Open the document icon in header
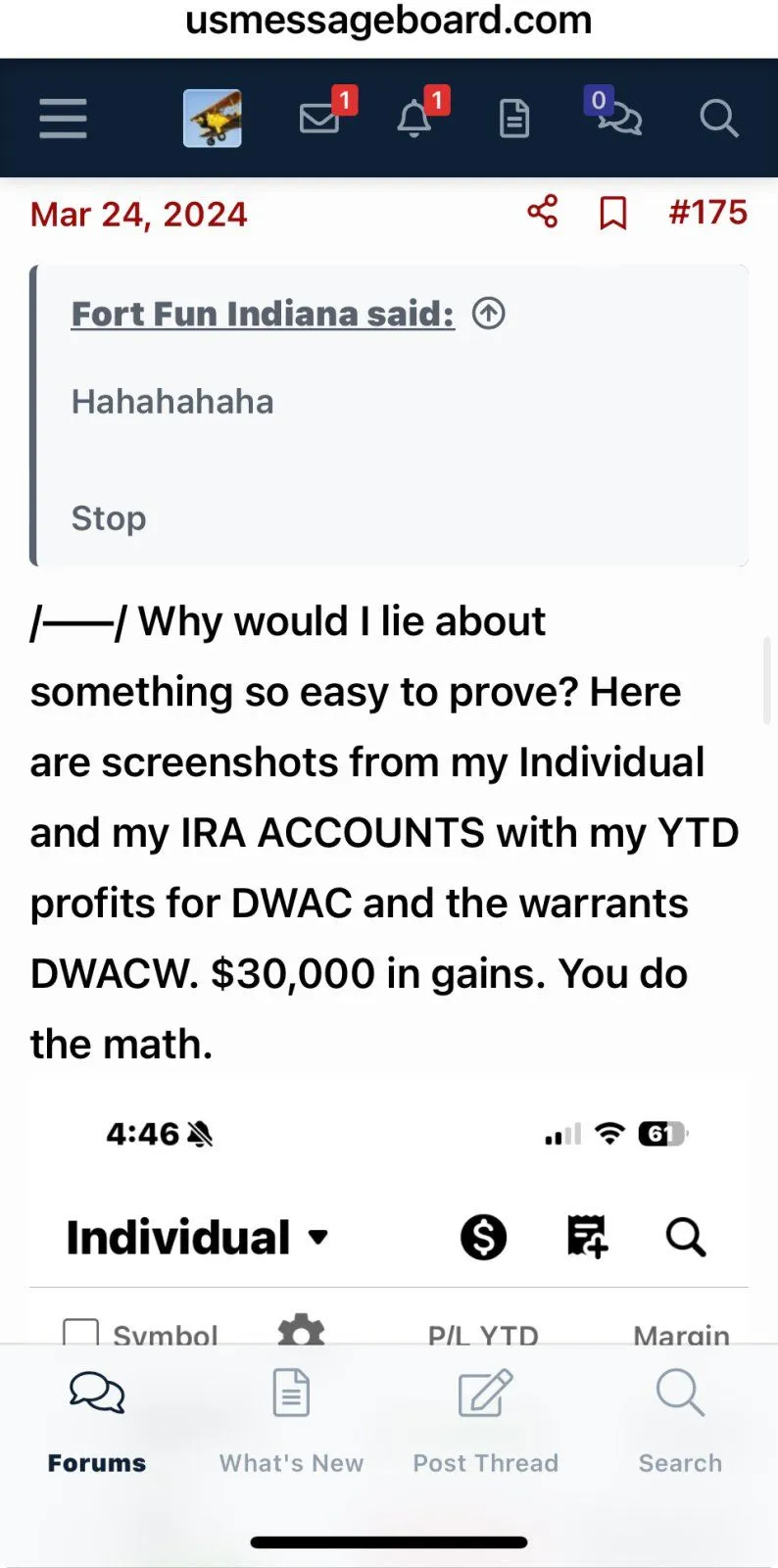The width and height of the screenshot is (778, 1568). pyautogui.click(x=514, y=120)
